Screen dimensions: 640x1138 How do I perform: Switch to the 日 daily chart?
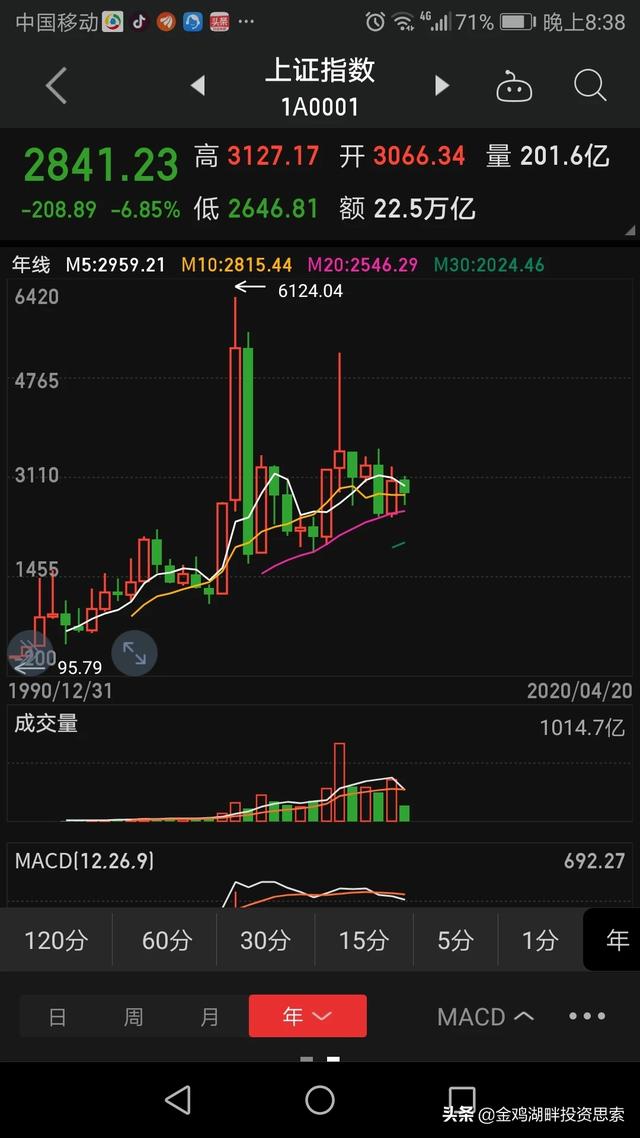click(57, 1016)
